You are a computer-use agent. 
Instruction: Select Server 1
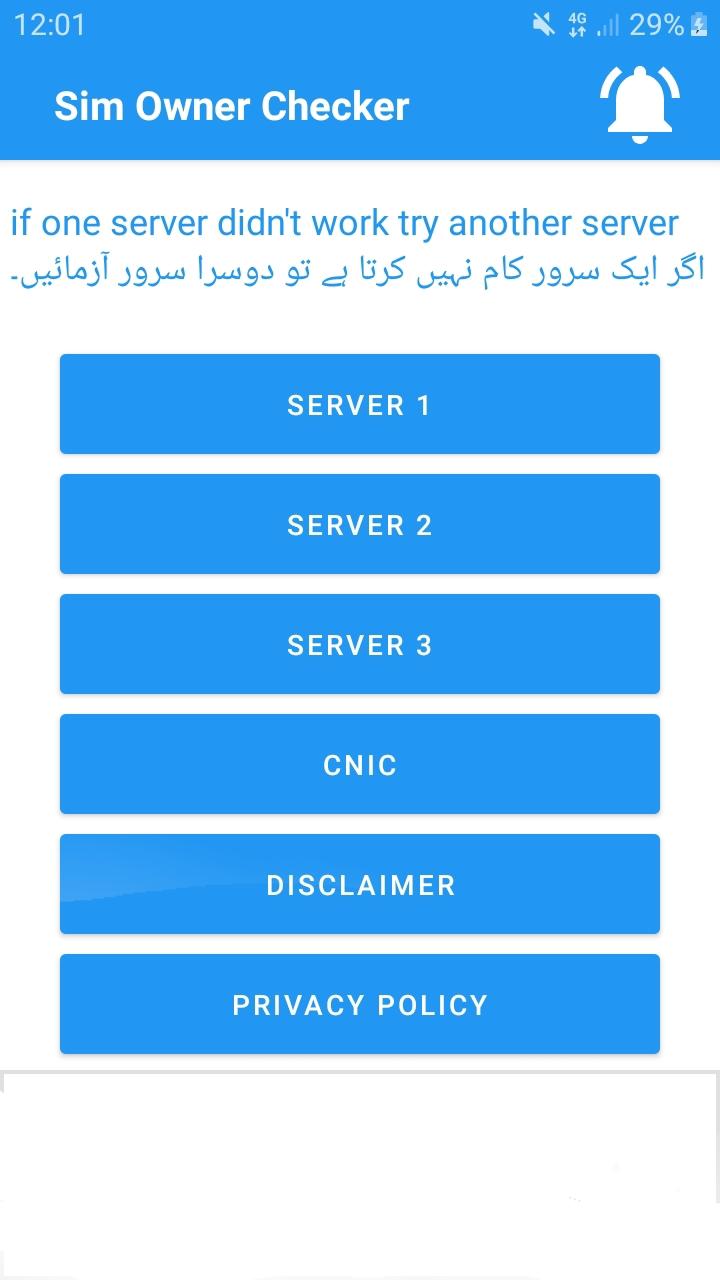tap(360, 404)
